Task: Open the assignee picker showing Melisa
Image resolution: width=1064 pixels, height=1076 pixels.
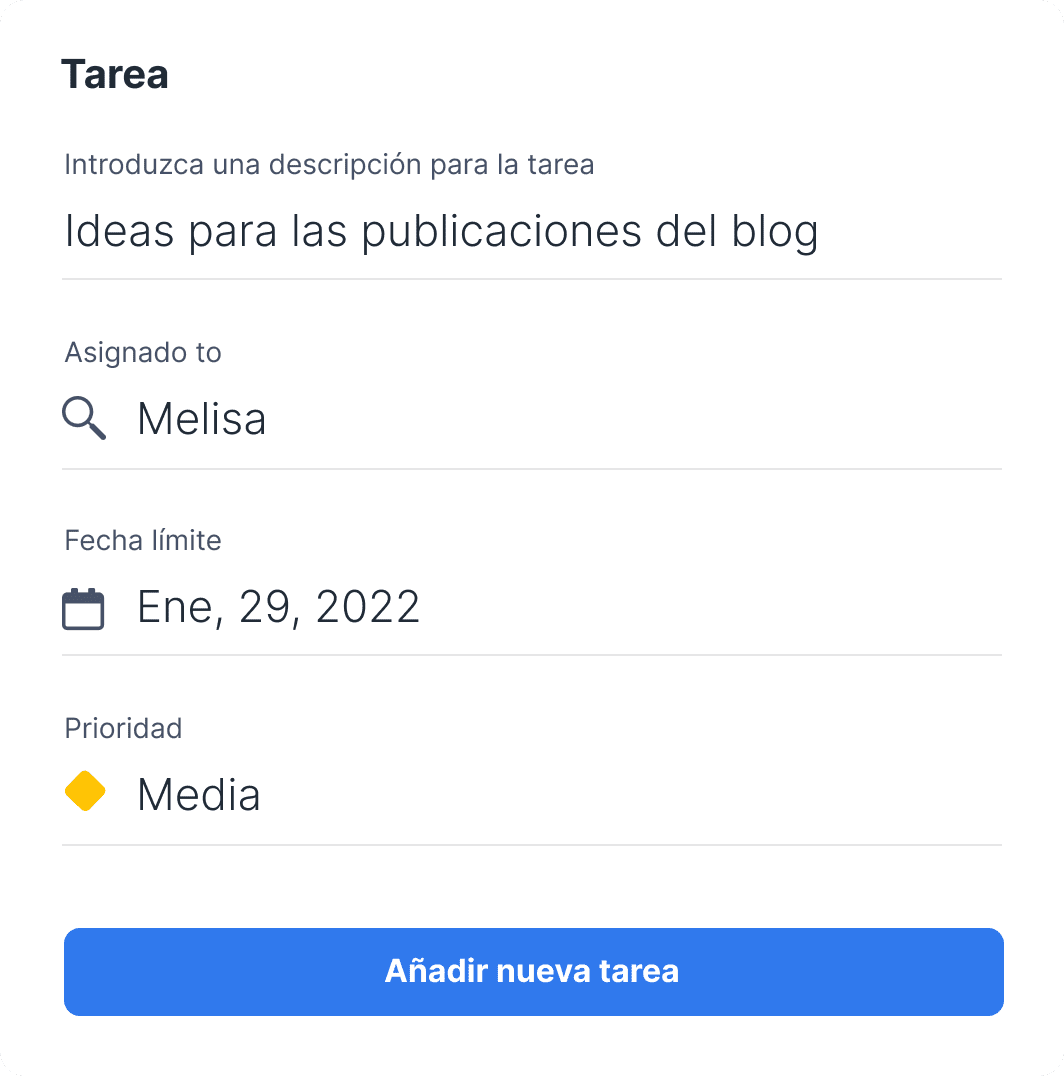Action: click(x=201, y=418)
